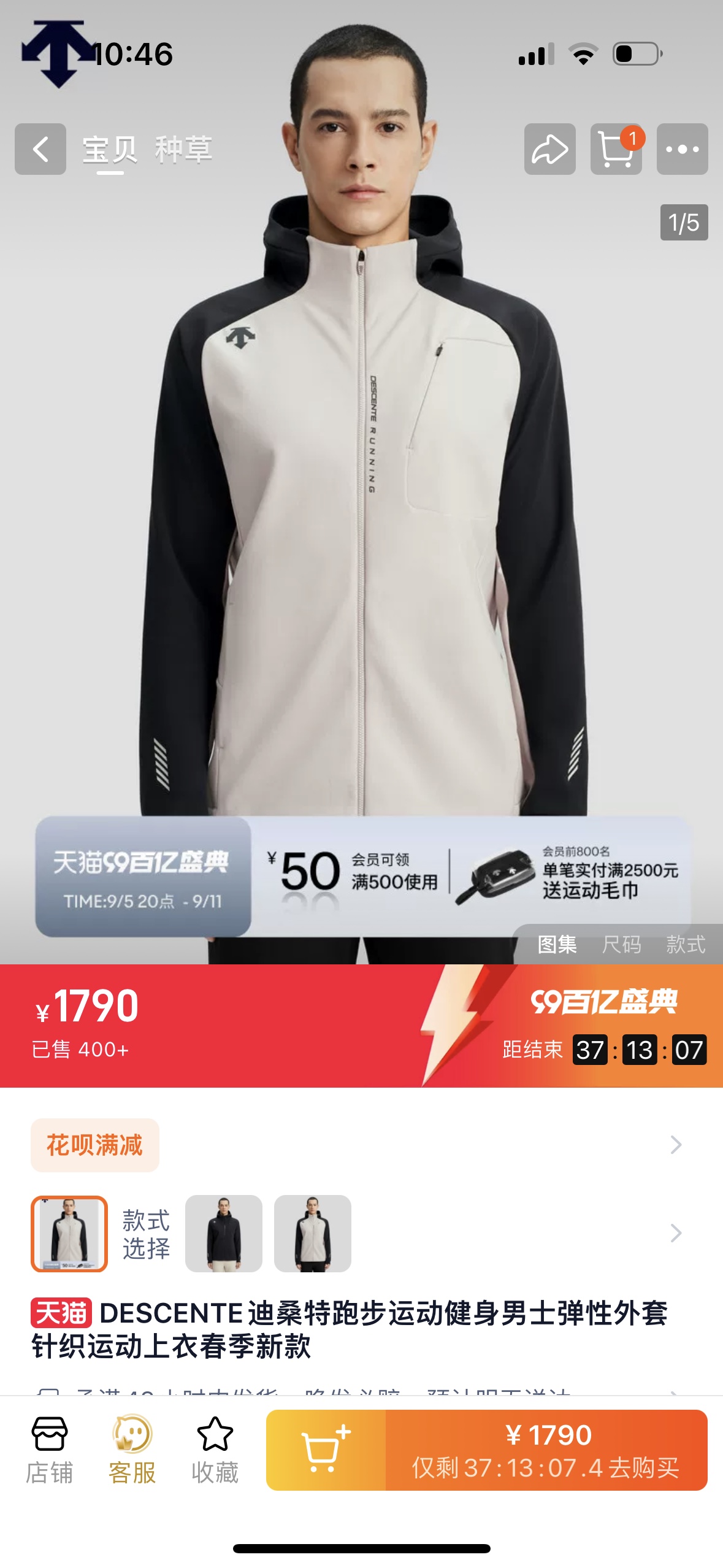
Task: Expand the 款式选择 row chevron
Action: (x=676, y=1233)
